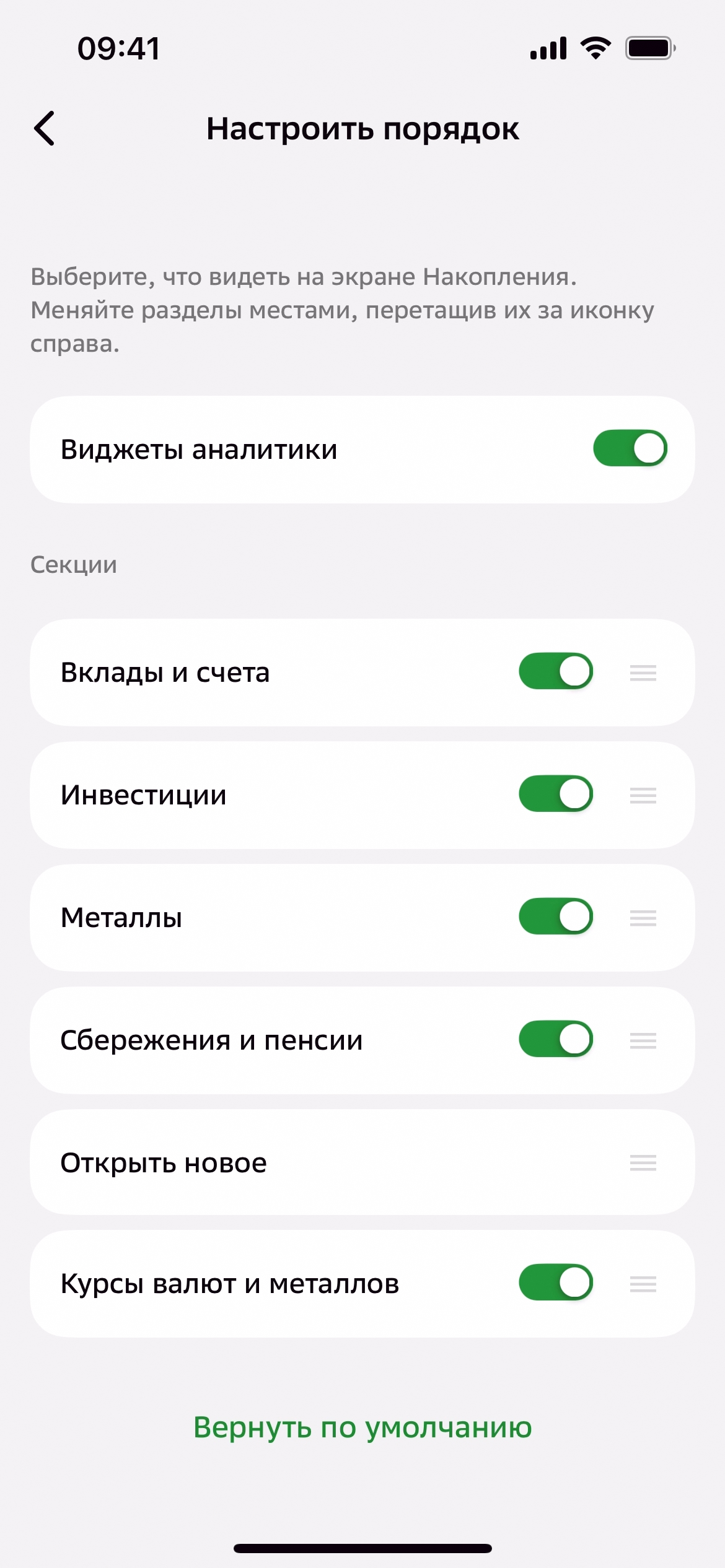Tap Вернуть по умолчанию link

[362, 1427]
